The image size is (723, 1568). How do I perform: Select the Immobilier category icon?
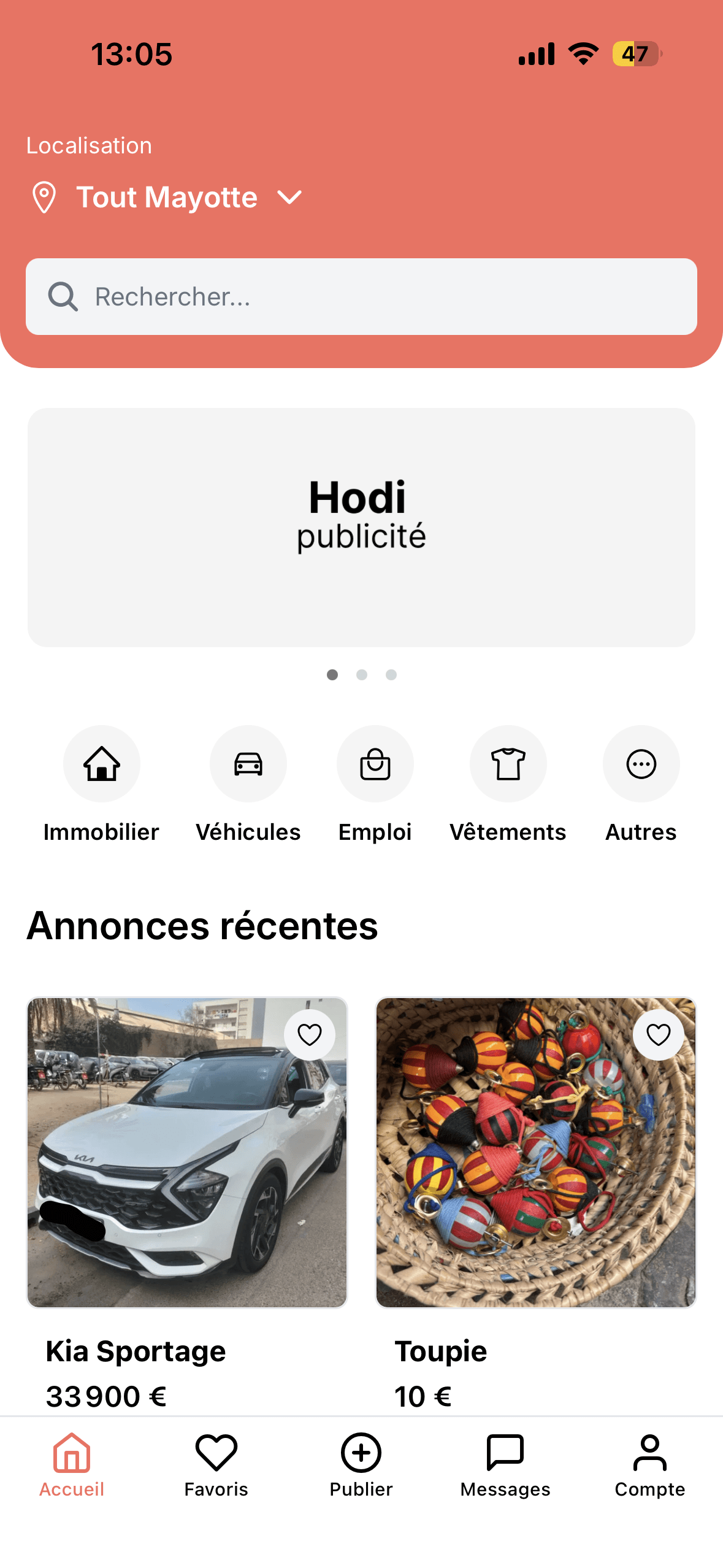(x=101, y=764)
